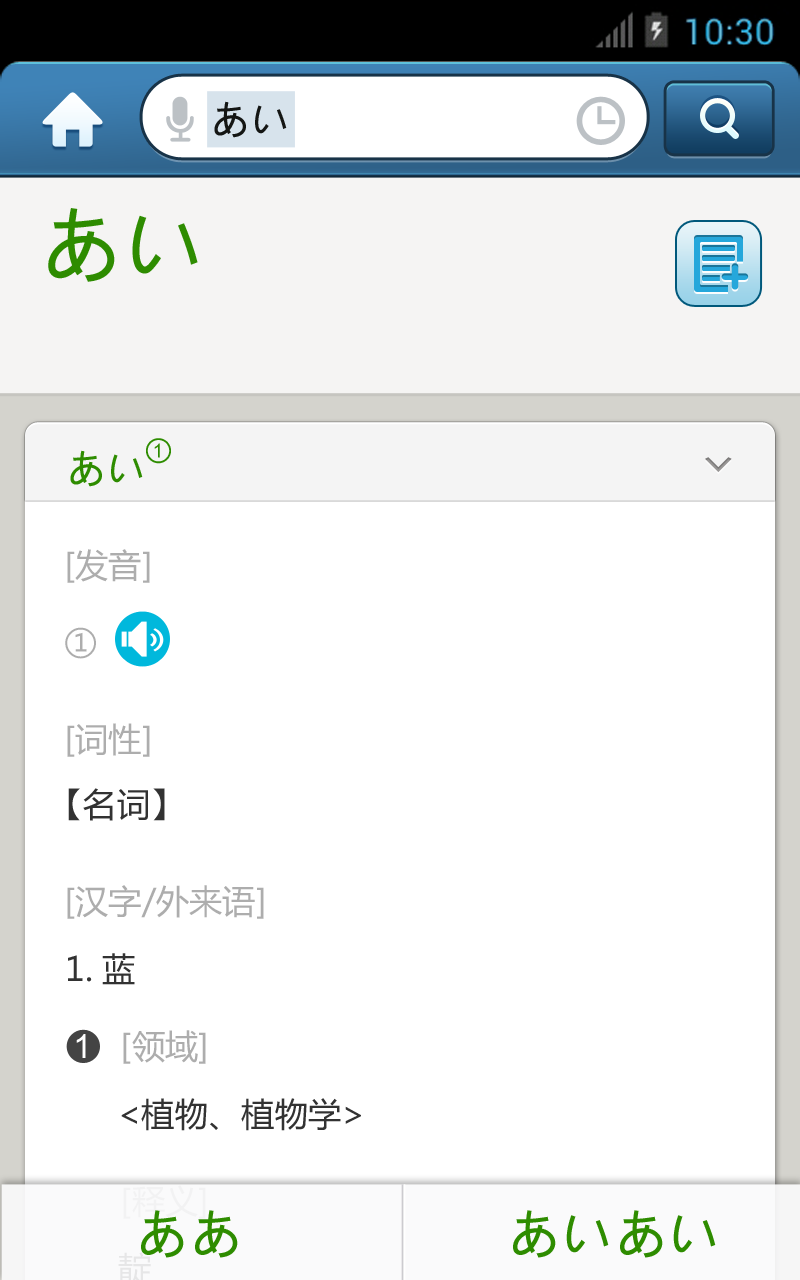
Task: Go to the dictionary home screen
Action: coord(72,120)
